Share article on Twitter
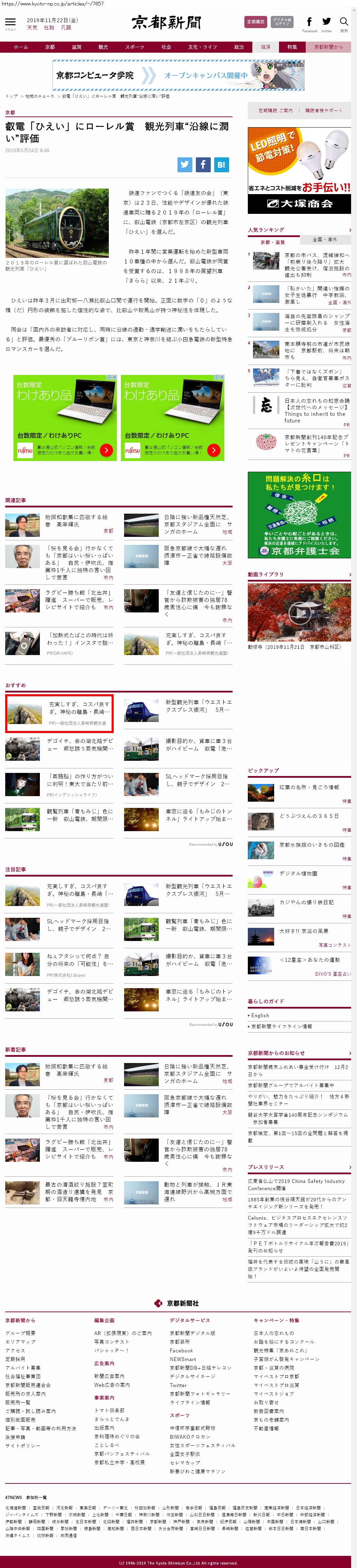357x1568 pixels. (x=185, y=164)
